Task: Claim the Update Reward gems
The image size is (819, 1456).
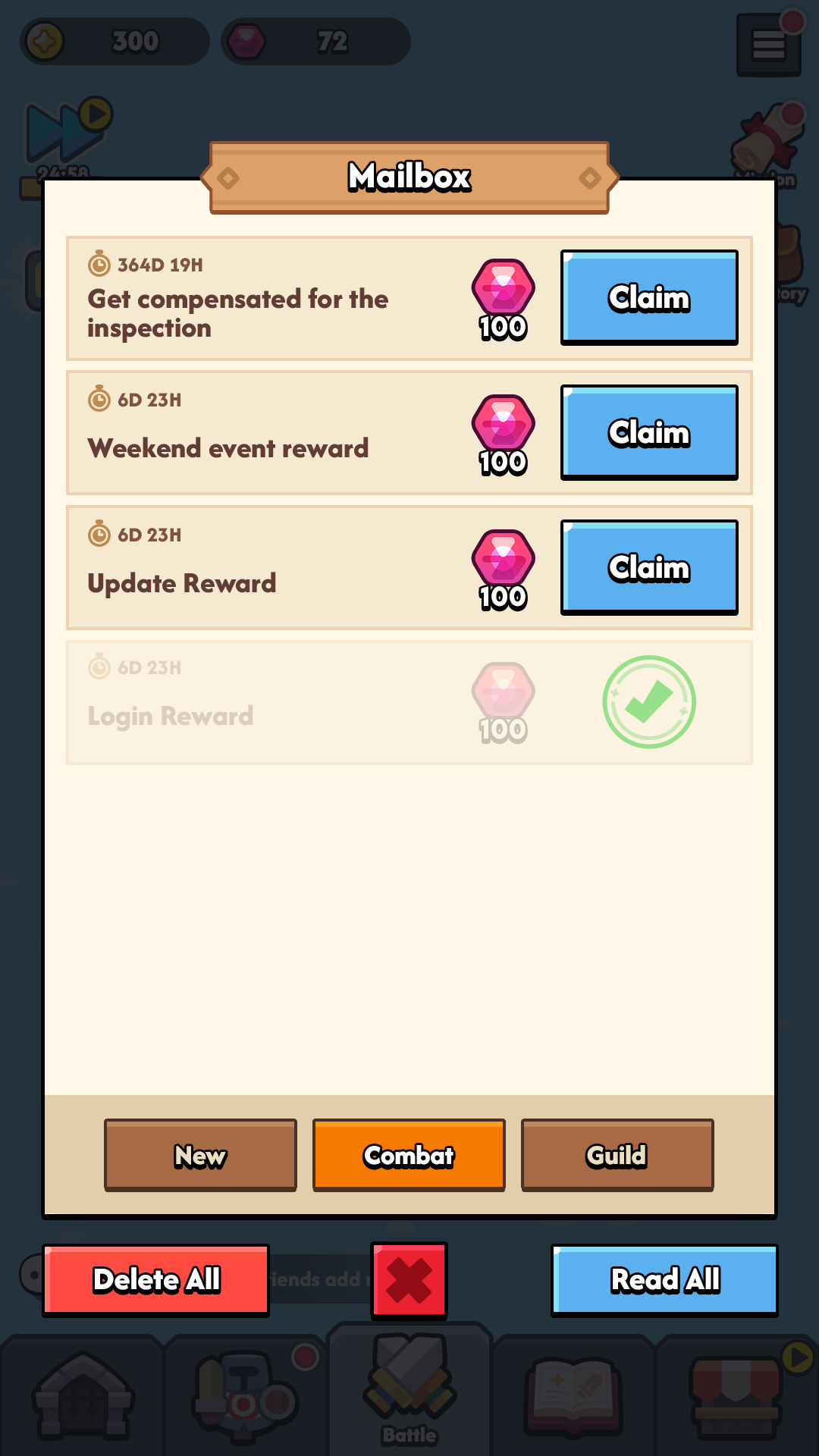Action: tap(649, 567)
